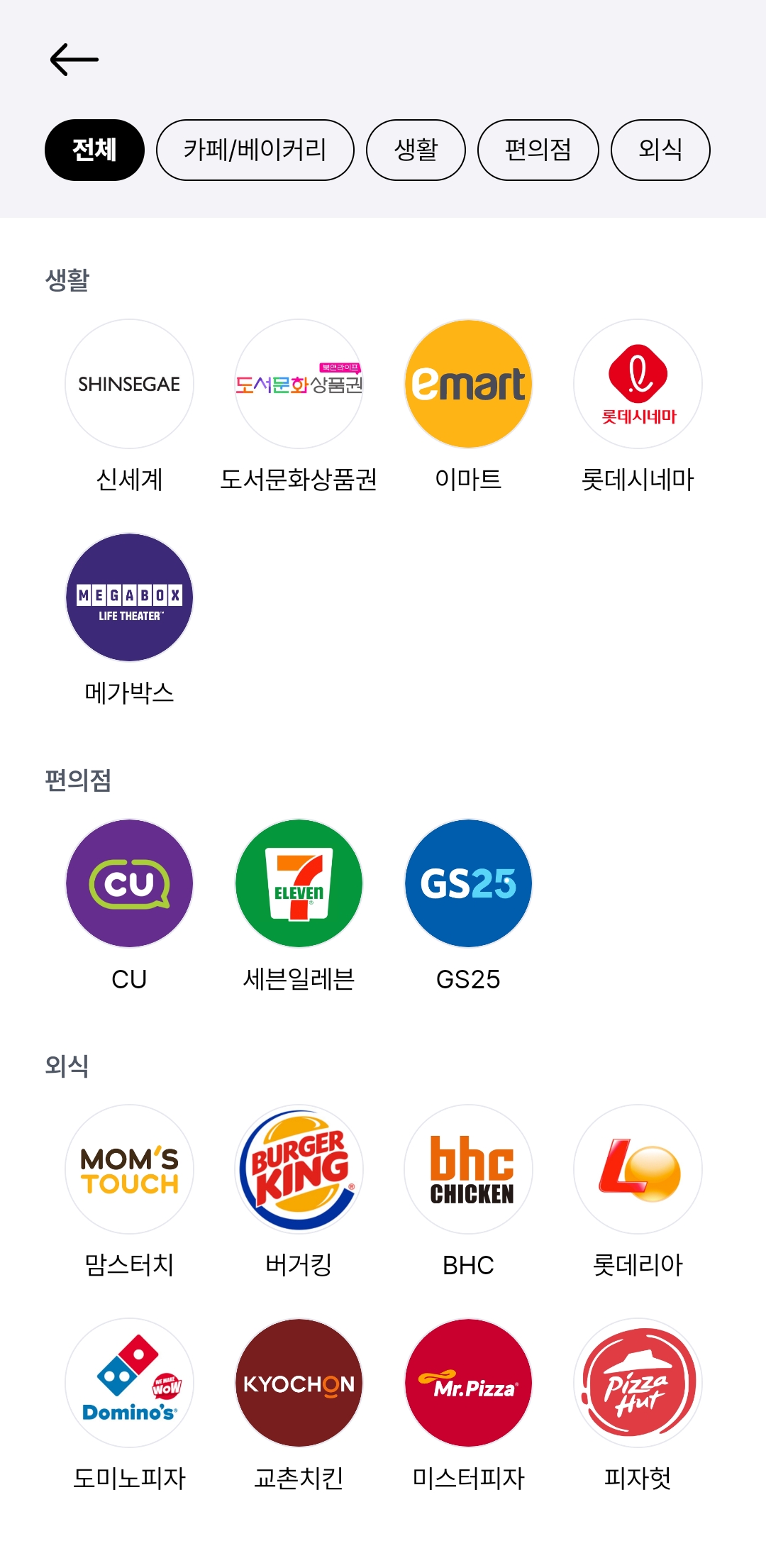Show only 외식 brands chip
The width and height of the screenshot is (766, 1568).
pos(660,150)
